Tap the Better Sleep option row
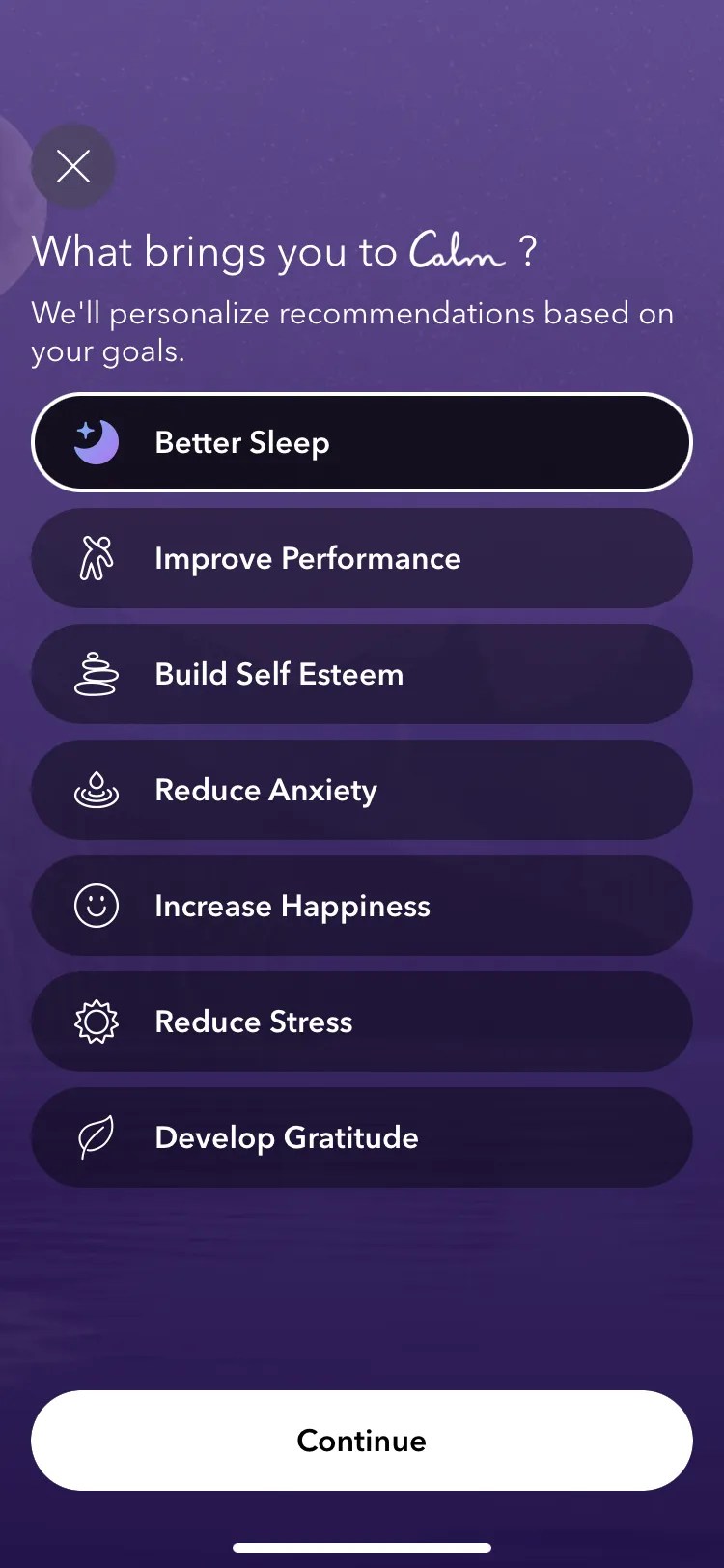This screenshot has height=1568, width=724. [x=362, y=441]
